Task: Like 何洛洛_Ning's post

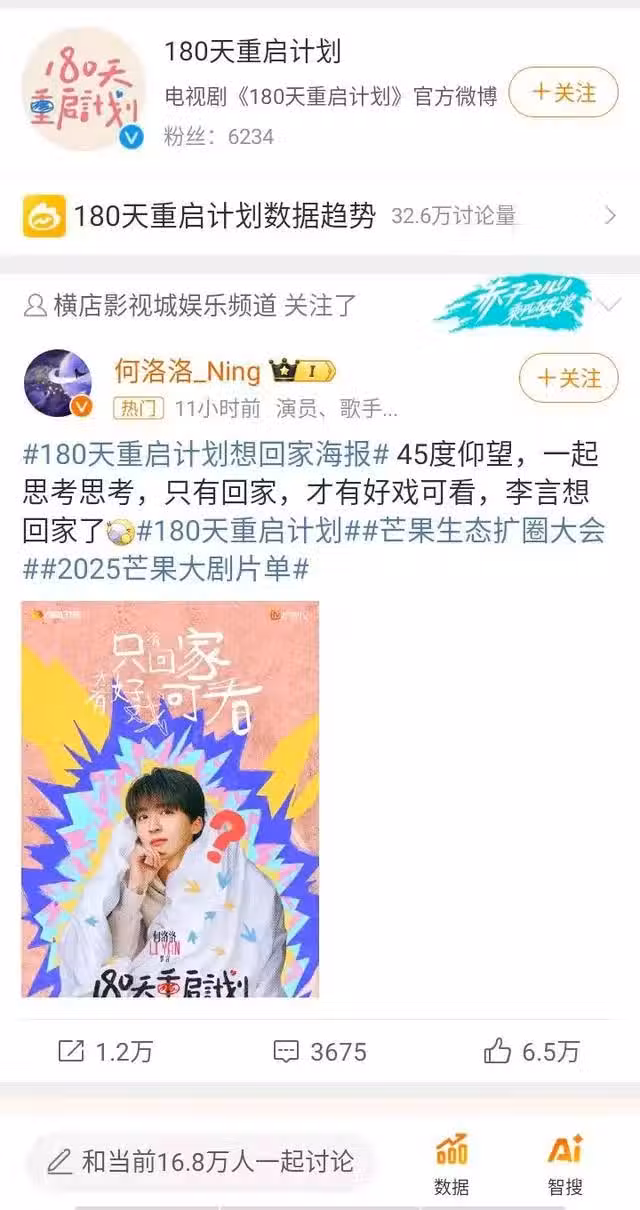Action: tap(530, 1051)
